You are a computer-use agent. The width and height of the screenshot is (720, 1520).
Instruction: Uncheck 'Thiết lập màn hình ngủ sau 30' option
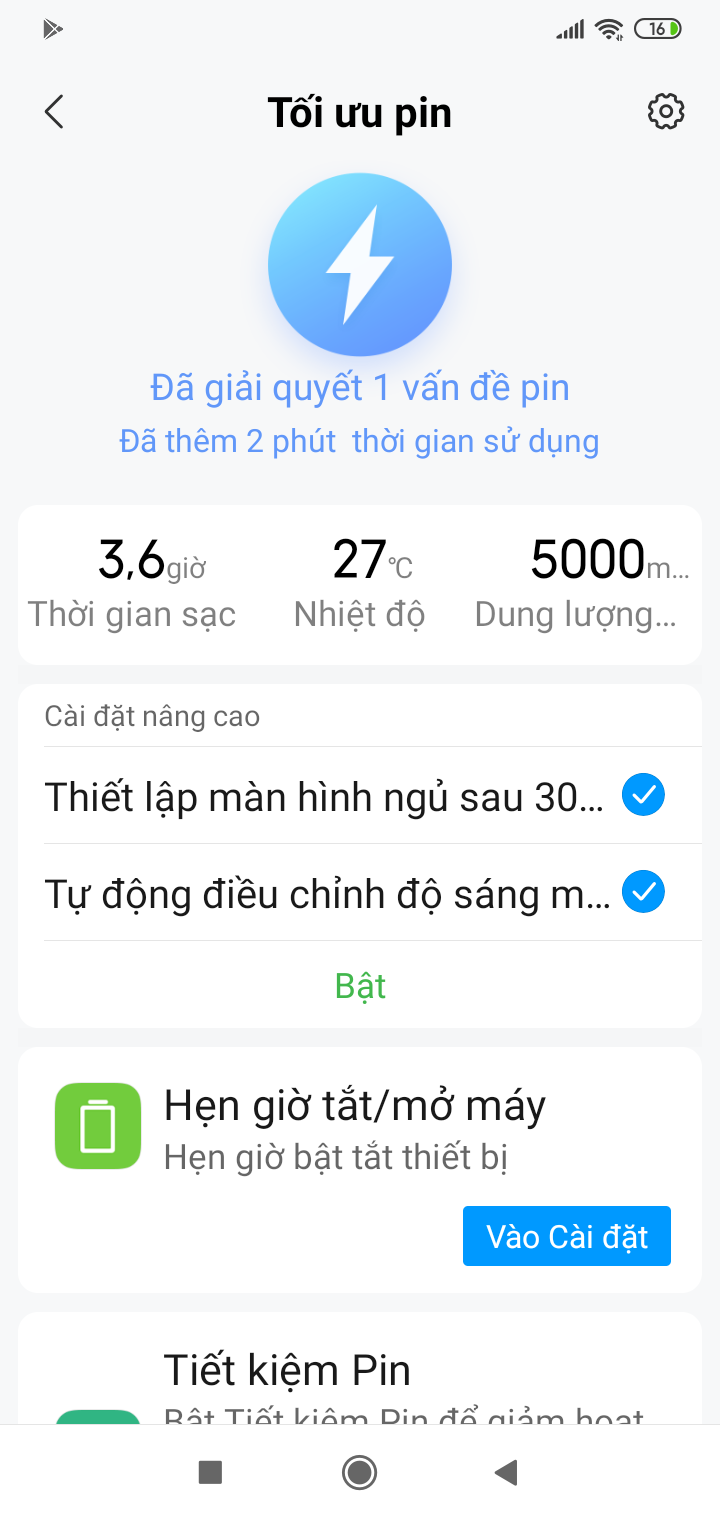click(643, 796)
